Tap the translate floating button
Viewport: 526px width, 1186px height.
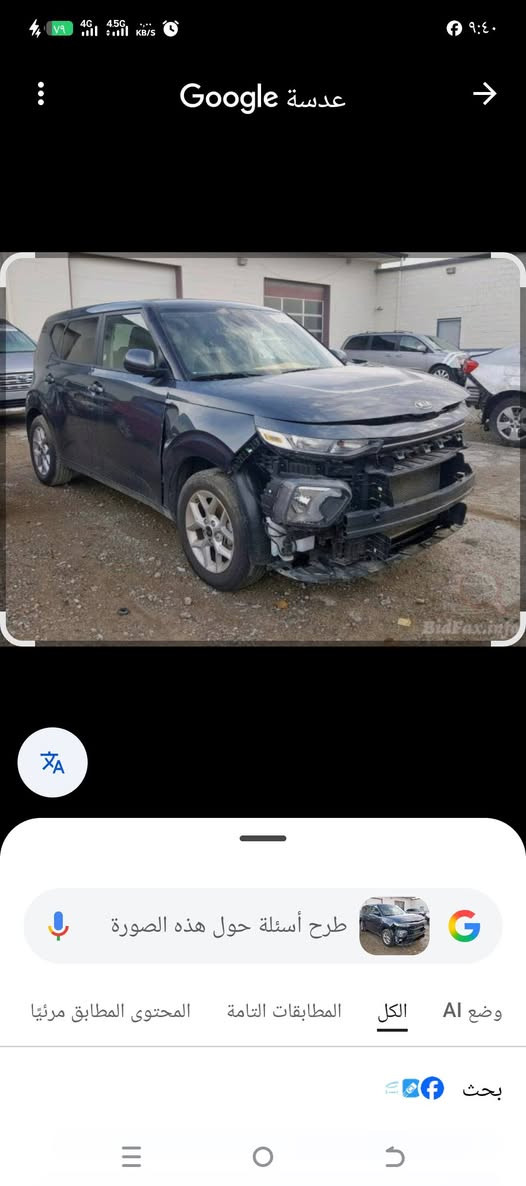(x=52, y=762)
